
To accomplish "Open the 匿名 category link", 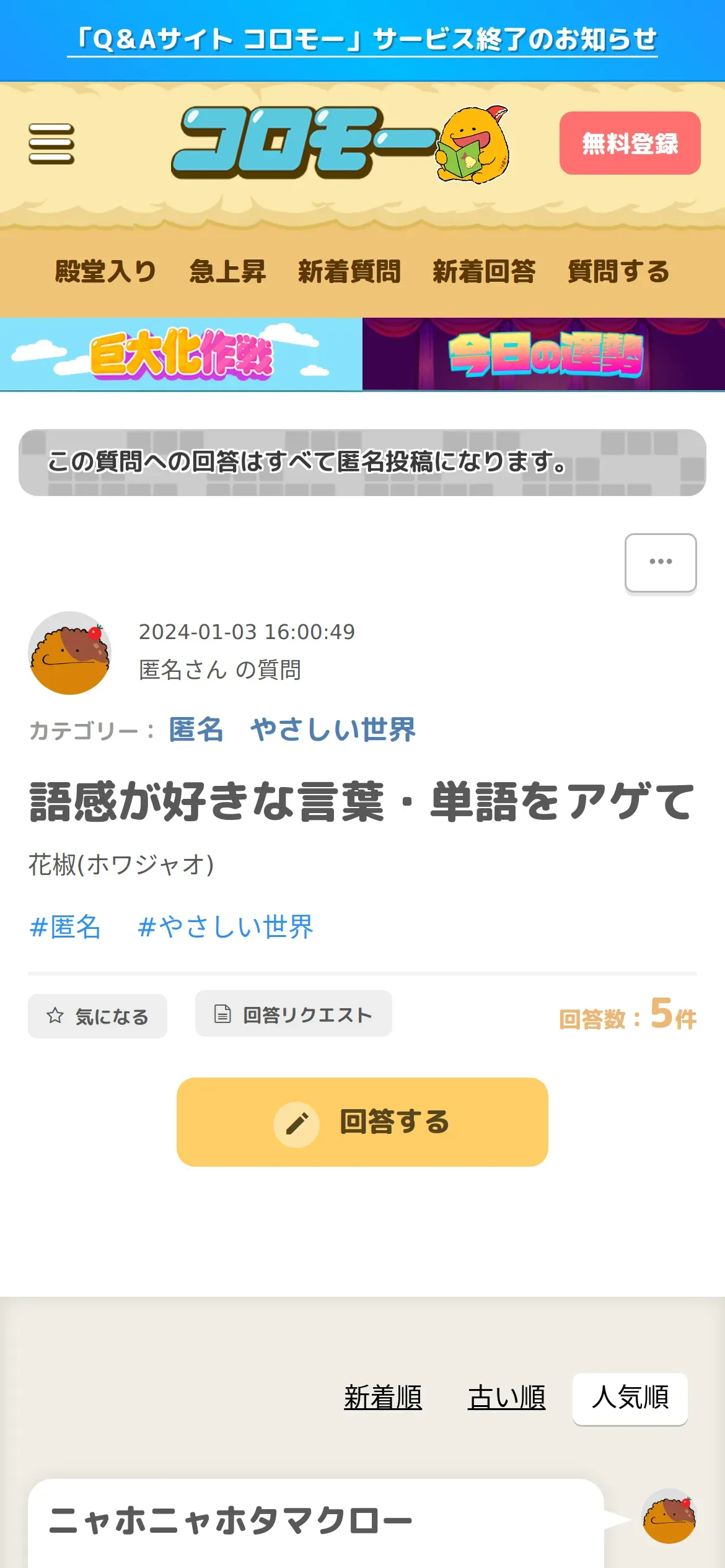I will point(196,730).
